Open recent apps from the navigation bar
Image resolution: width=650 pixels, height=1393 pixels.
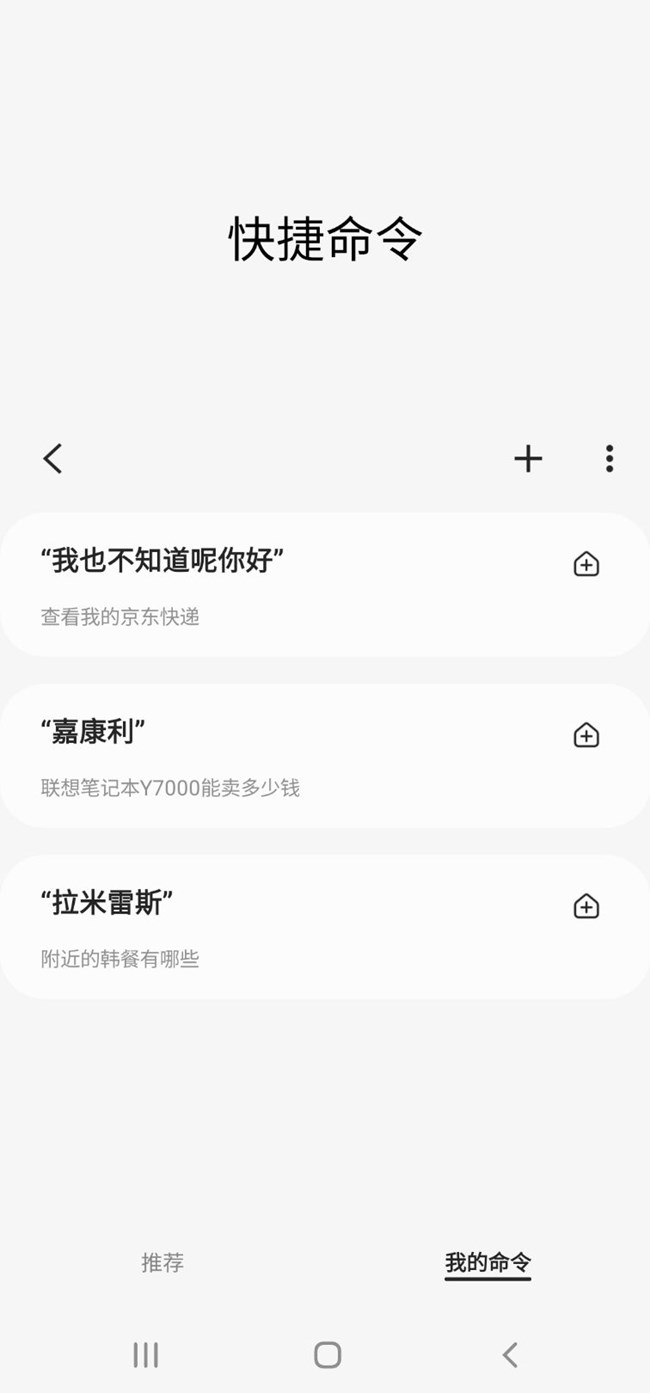tap(146, 1355)
